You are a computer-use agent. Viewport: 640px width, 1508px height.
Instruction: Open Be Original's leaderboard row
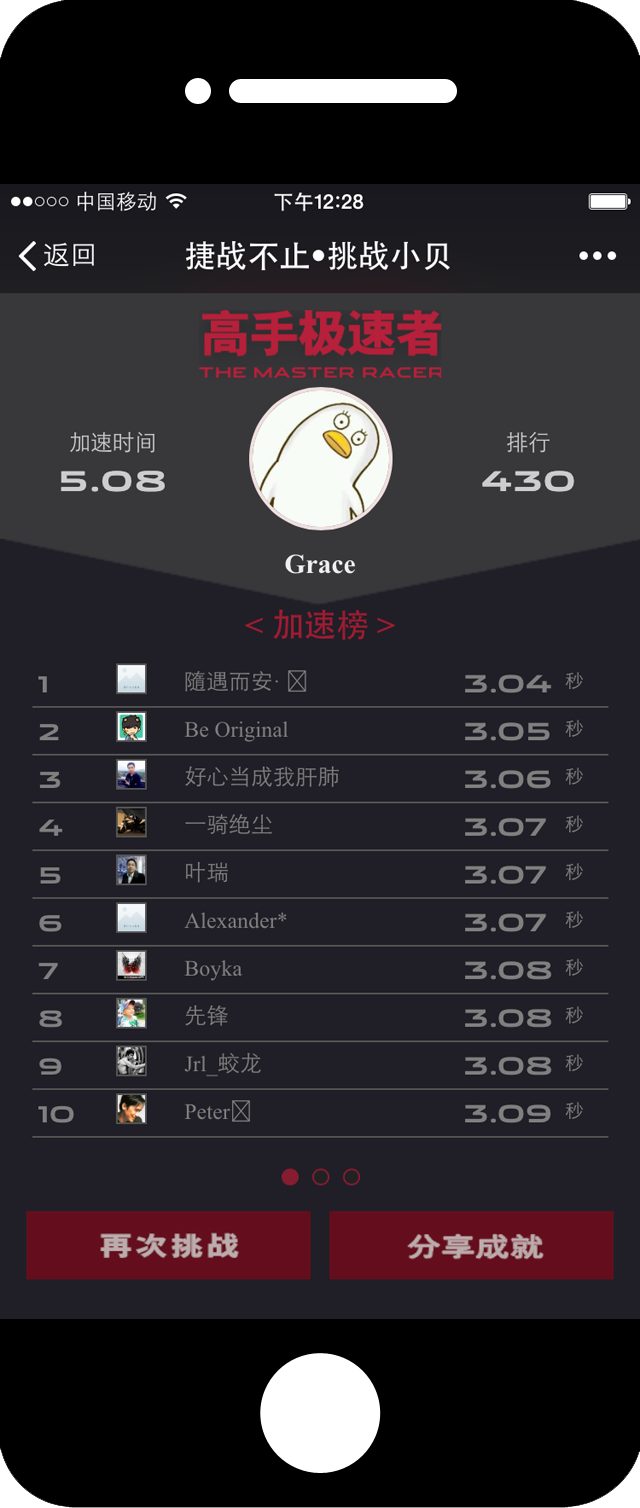320,731
